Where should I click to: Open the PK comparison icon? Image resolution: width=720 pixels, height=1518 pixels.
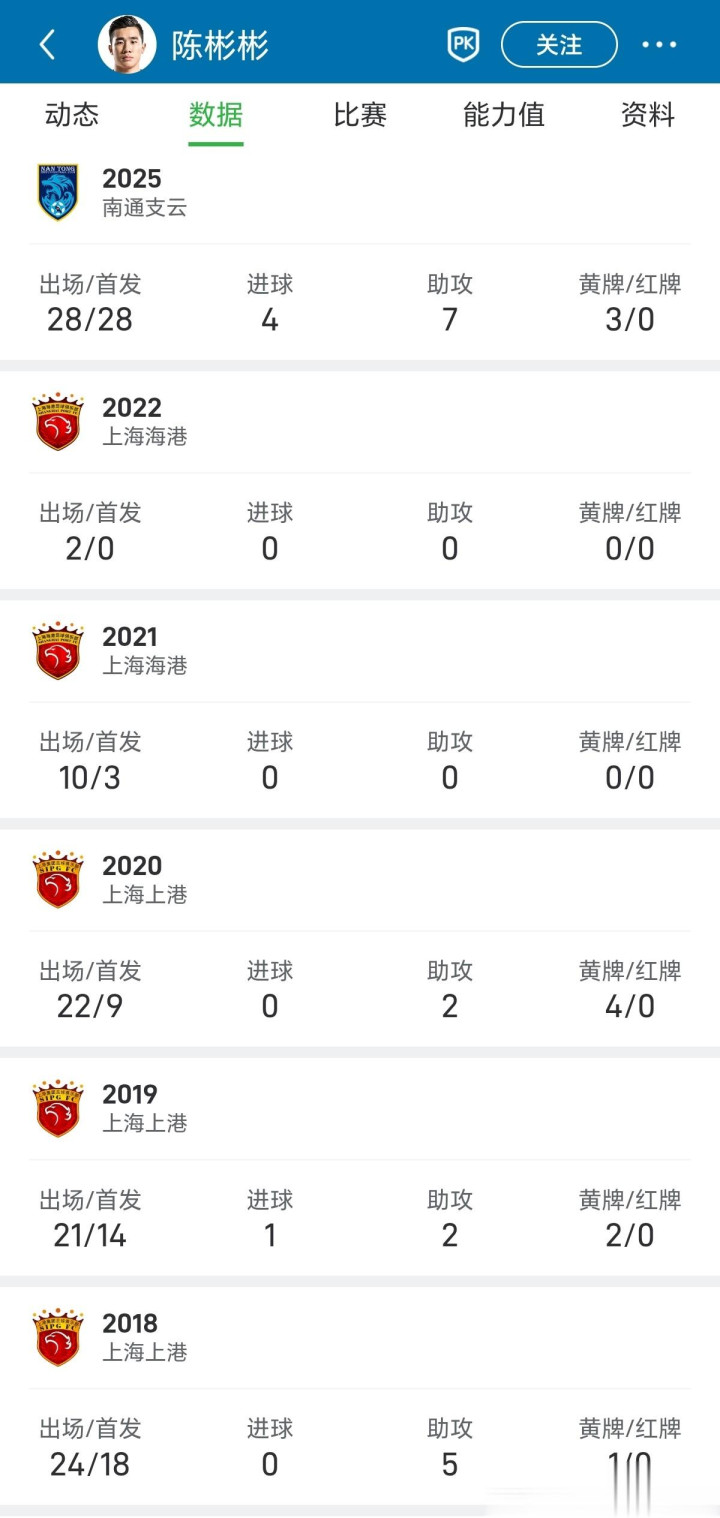pyautogui.click(x=462, y=44)
